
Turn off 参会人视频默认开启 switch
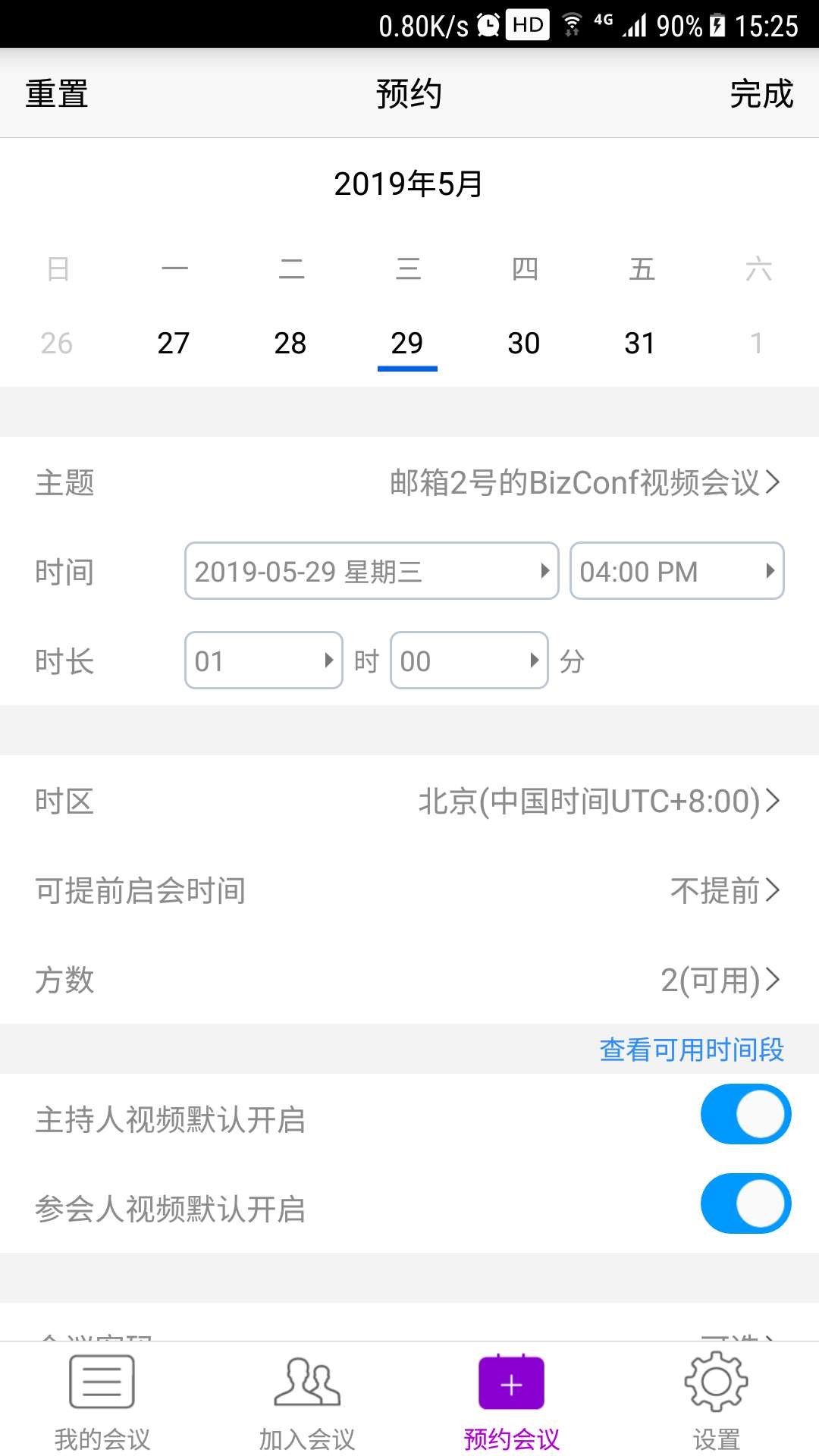click(x=745, y=1203)
